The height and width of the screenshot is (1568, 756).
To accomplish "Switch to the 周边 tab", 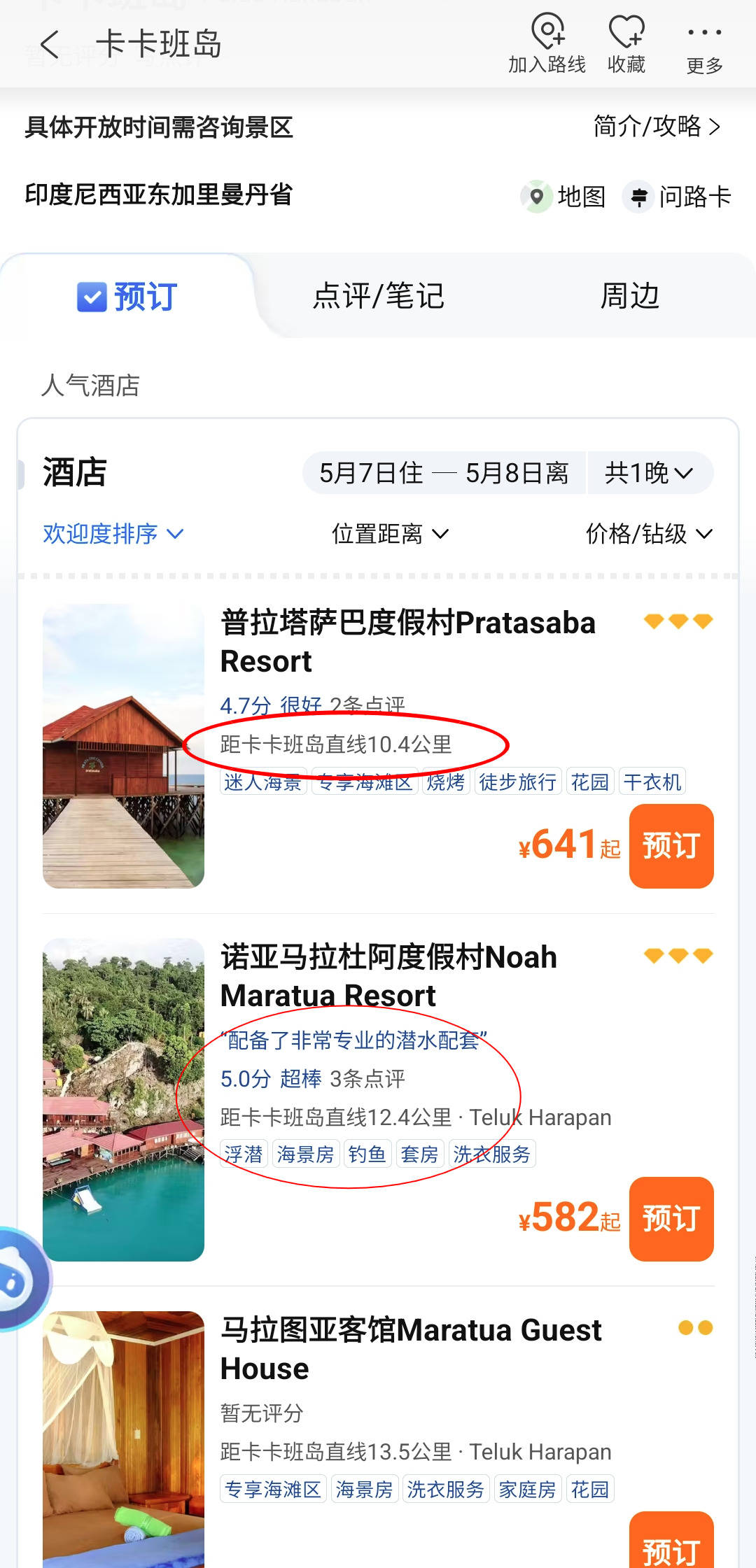I will pyautogui.click(x=629, y=296).
